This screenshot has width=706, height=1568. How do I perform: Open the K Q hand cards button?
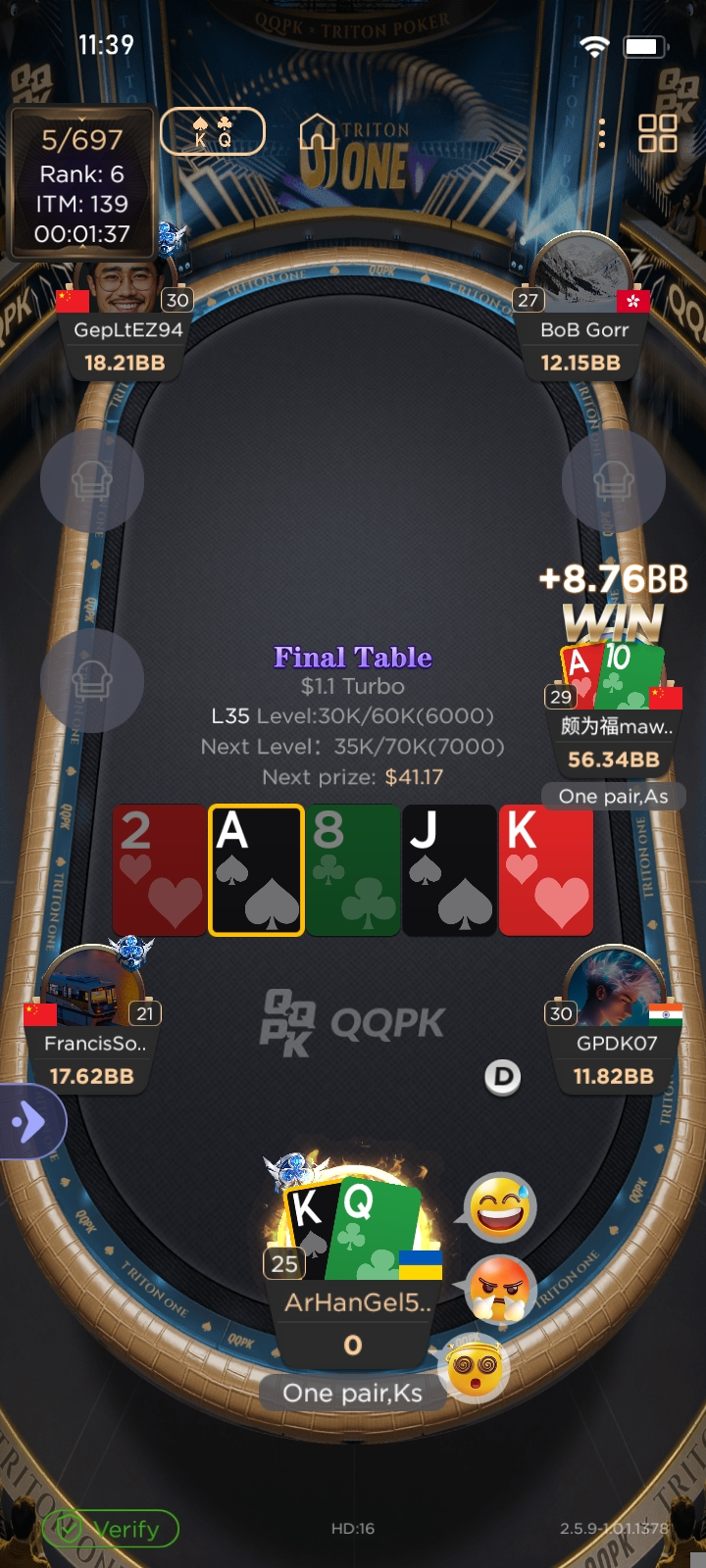pyautogui.click(x=213, y=131)
